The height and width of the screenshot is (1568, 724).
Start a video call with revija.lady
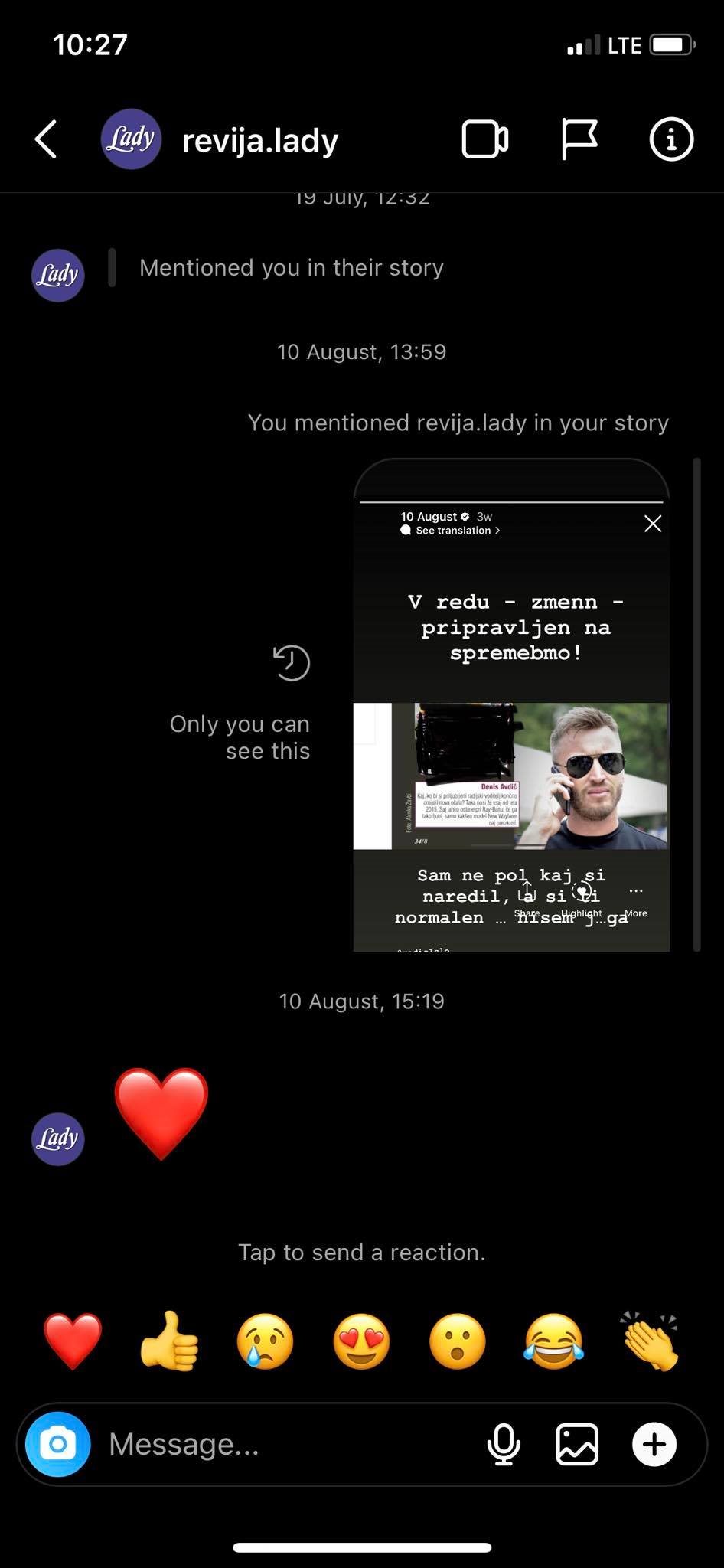click(484, 140)
